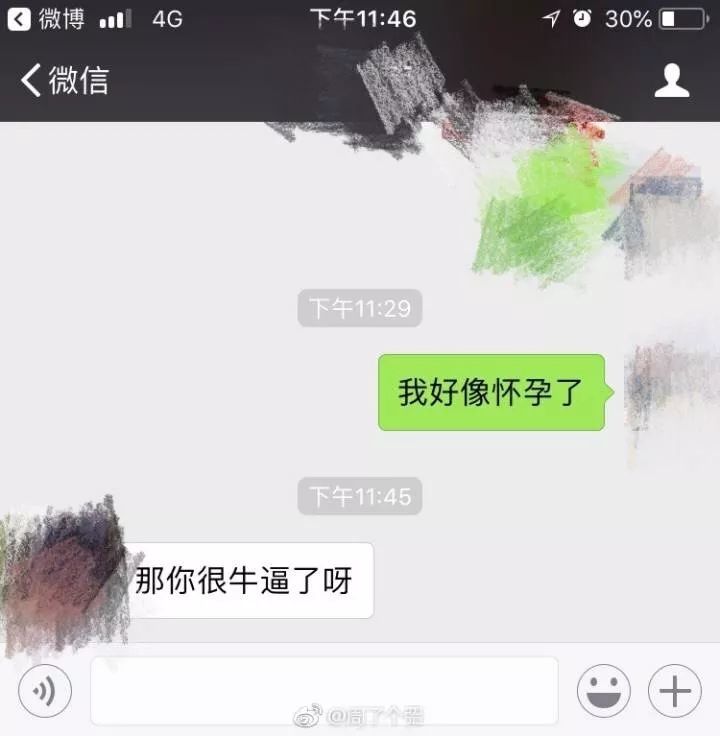Tap the message text field

pyautogui.click(x=324, y=690)
